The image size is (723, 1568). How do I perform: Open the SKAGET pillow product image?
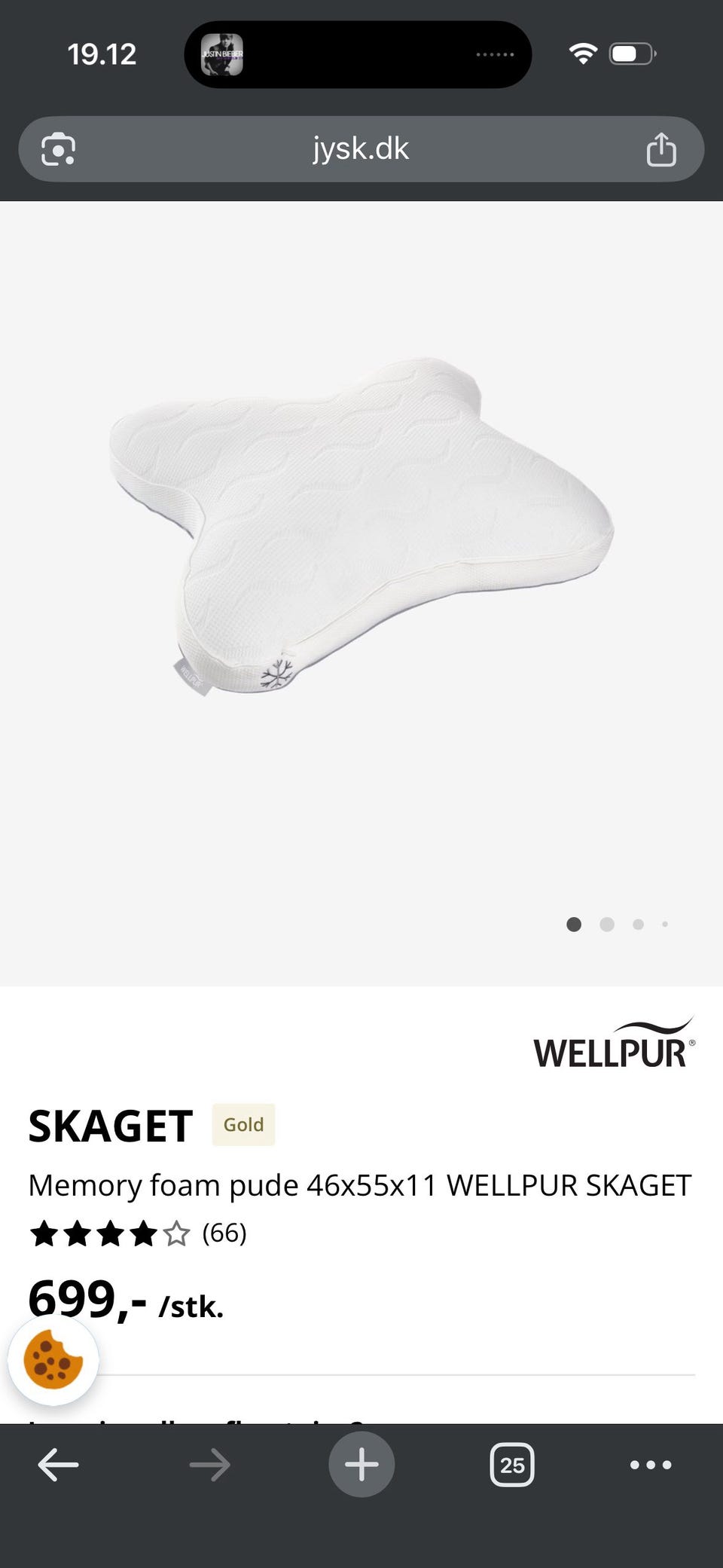pyautogui.click(x=361, y=525)
